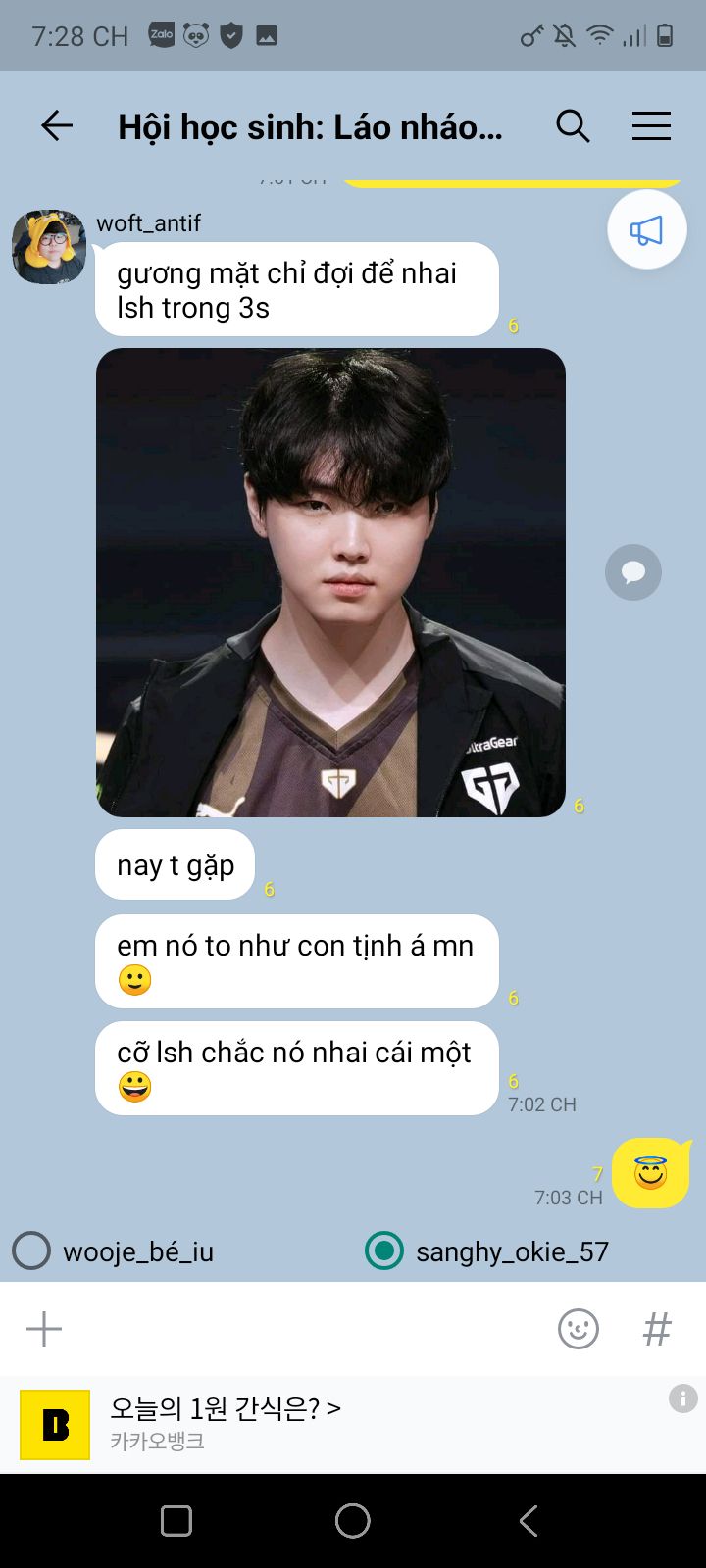Screen dimensions: 706x1568
Task: Search within this chat
Action: 573,125
